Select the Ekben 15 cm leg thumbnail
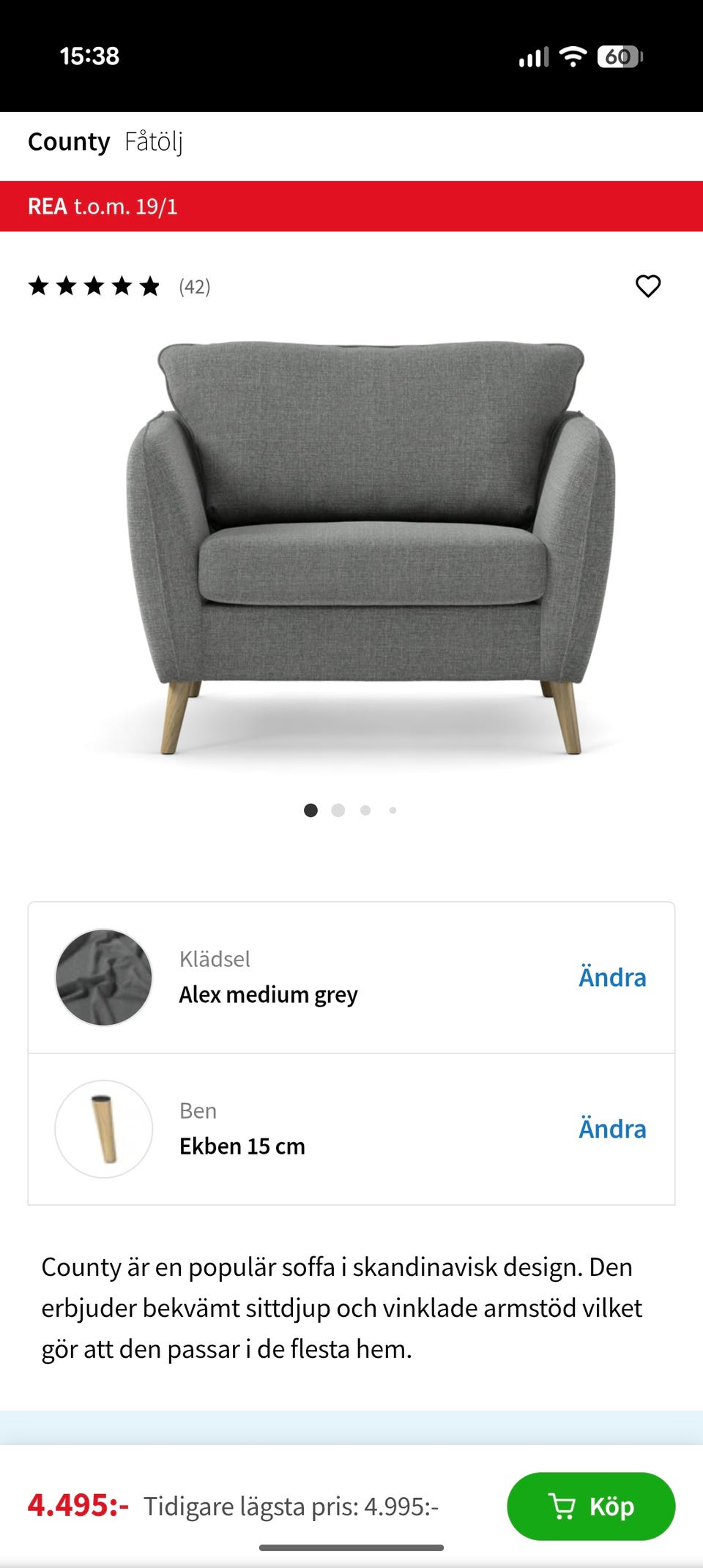The image size is (703, 1568). point(104,1129)
